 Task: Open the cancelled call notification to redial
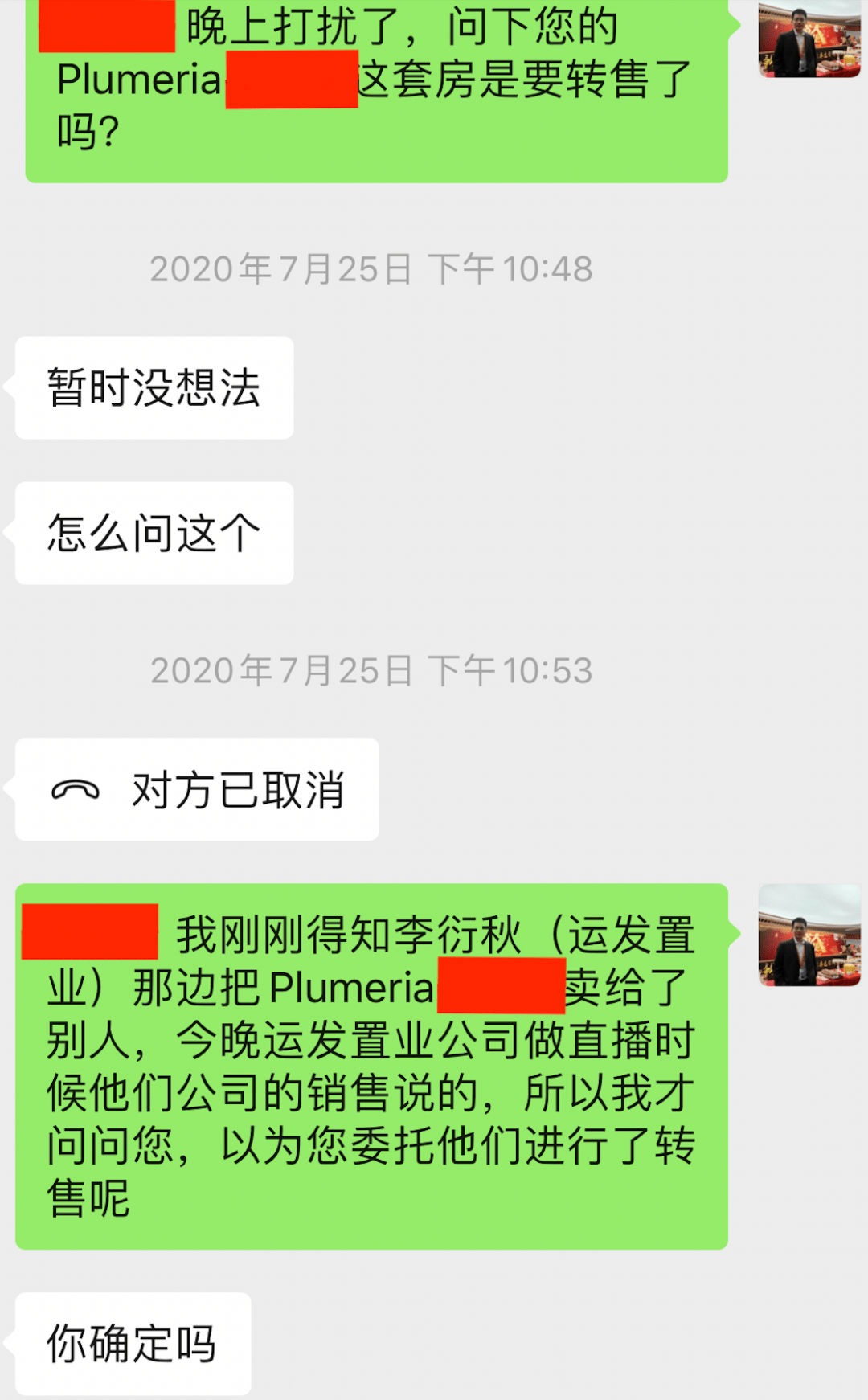point(197,790)
